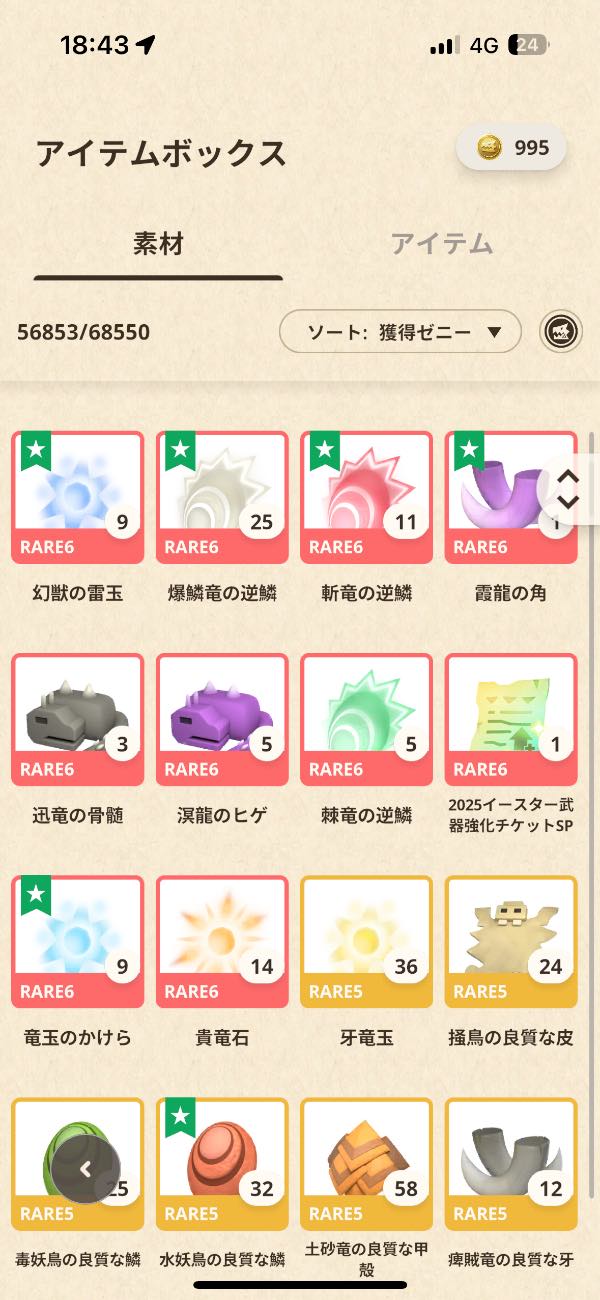Open 土砂竜の良質な甲殻 material
600x1300 pixels.
tap(366, 1164)
